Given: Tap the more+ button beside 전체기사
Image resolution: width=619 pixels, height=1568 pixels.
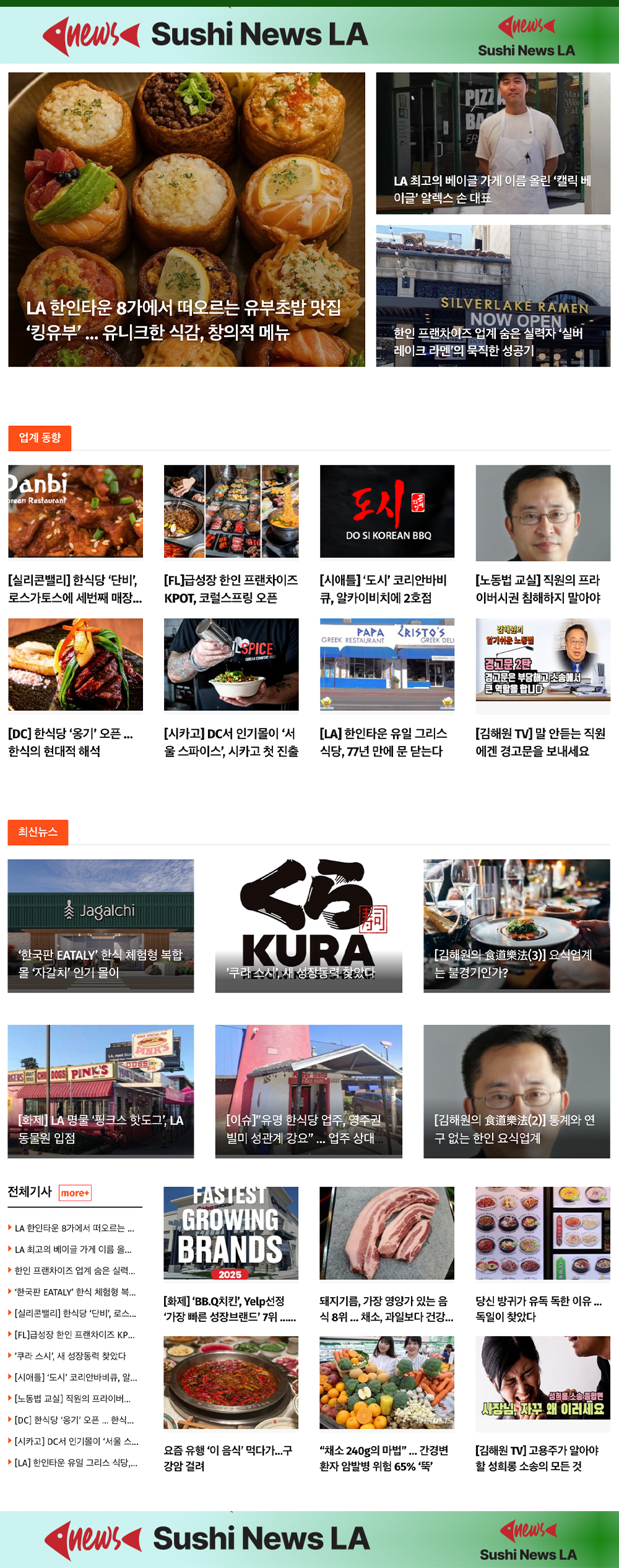Looking at the screenshot, I should click(x=75, y=1193).
